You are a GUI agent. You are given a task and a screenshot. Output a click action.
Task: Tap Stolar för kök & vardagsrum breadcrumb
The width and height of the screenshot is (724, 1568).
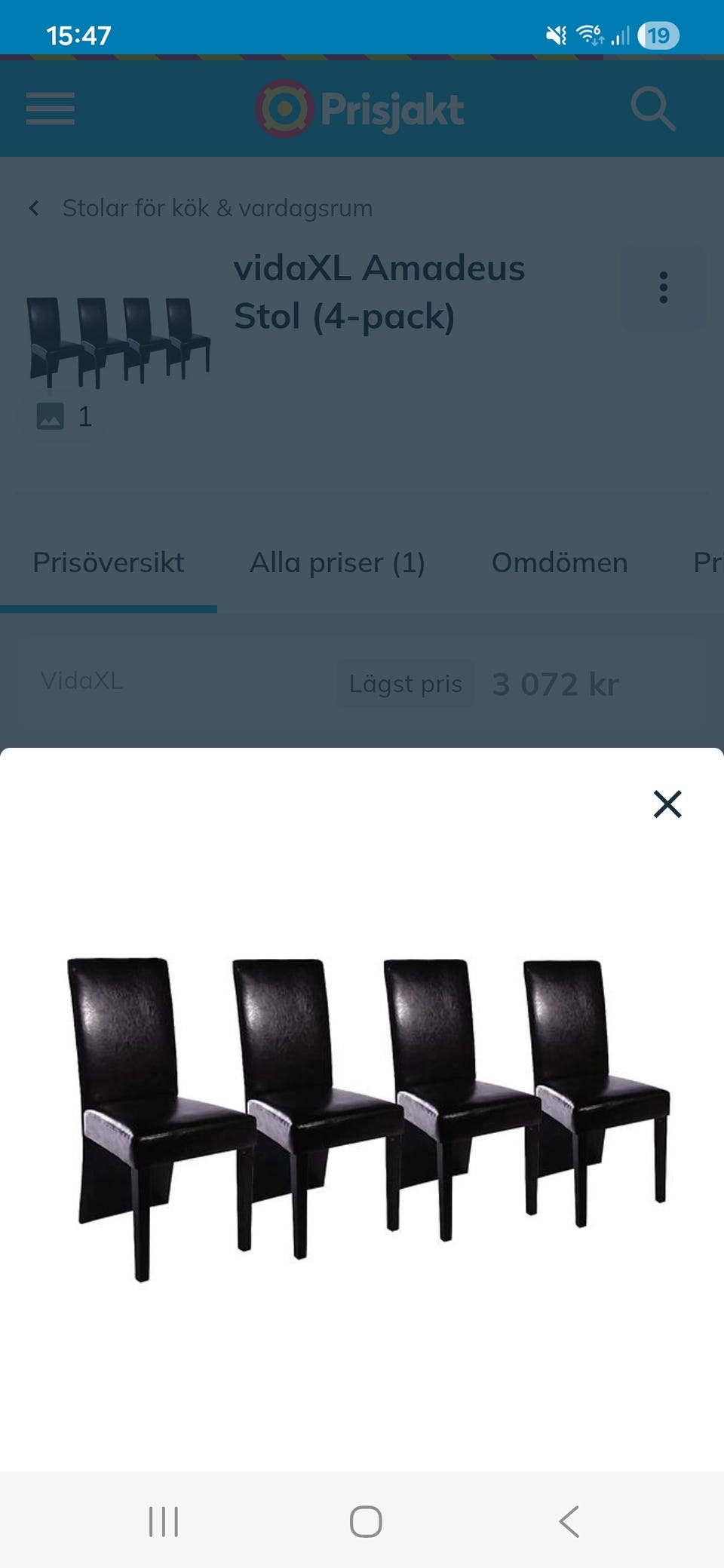[217, 208]
